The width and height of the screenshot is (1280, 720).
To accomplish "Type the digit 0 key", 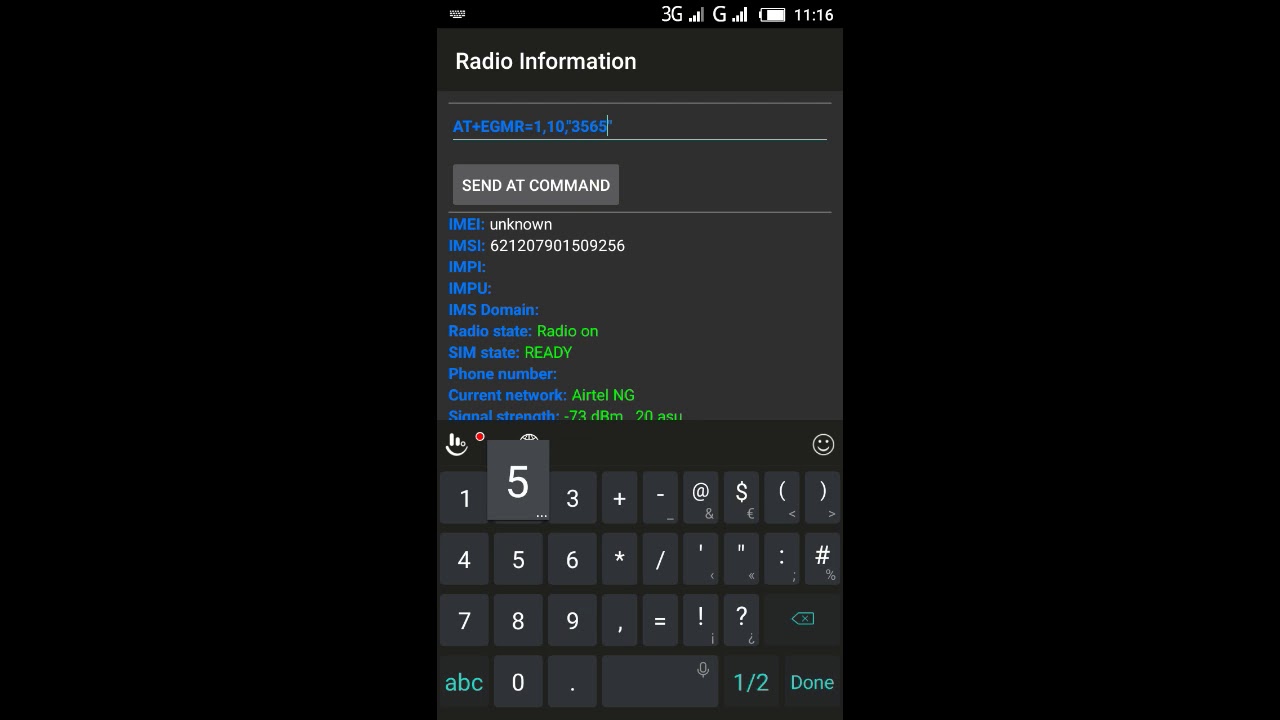I will point(518,682).
